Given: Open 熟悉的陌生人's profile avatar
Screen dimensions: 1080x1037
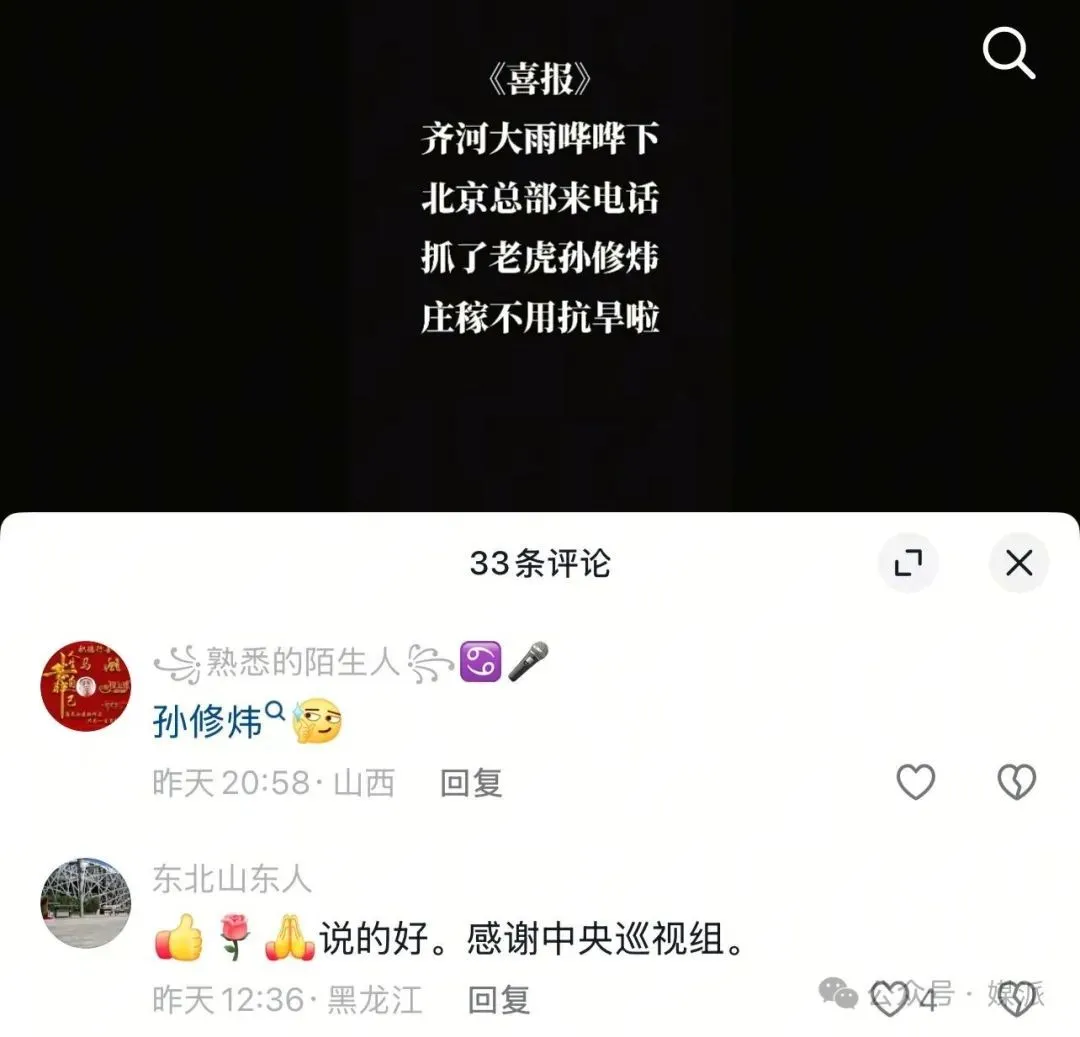Looking at the screenshot, I should [86, 686].
